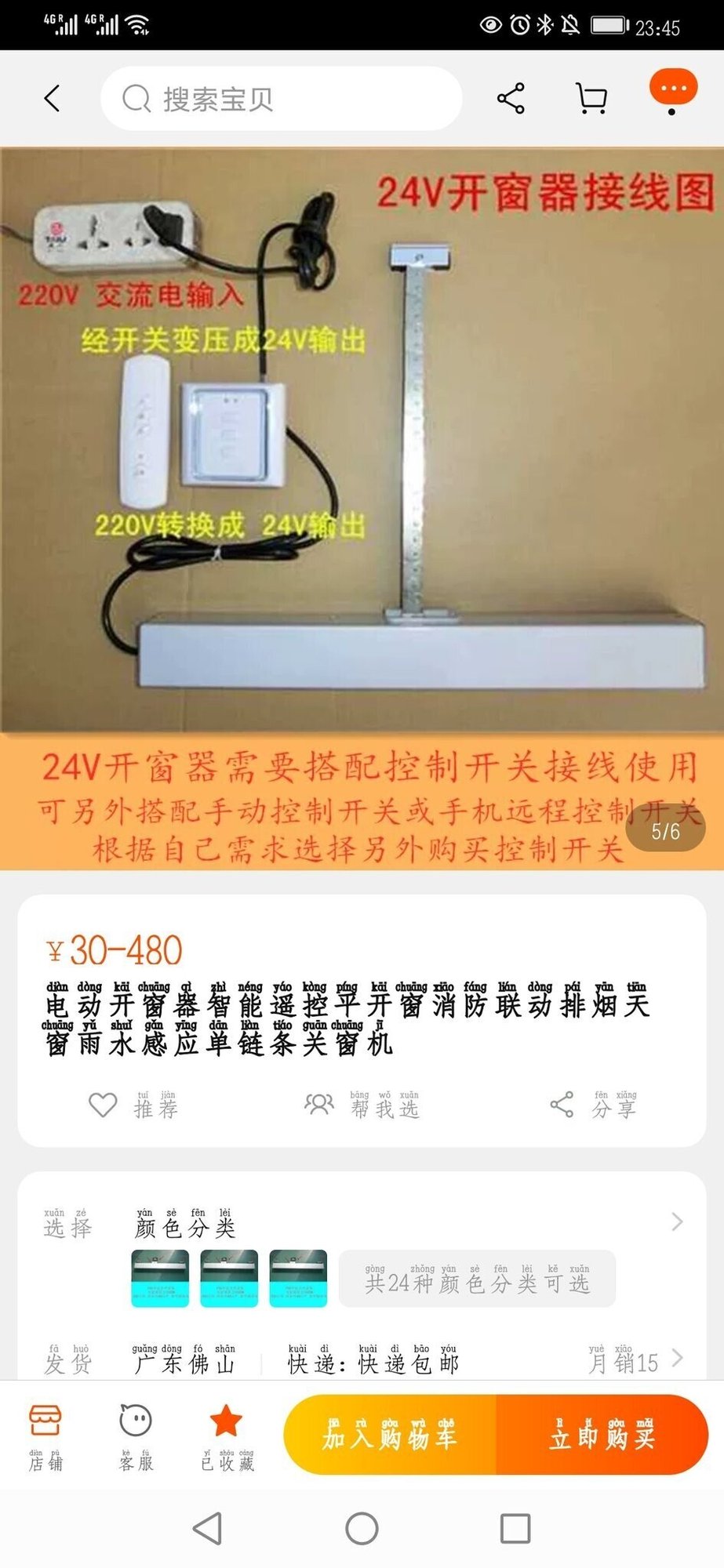Tap 加入购物车 to add to cart
This screenshot has width=724, height=1568.
coord(389,1436)
